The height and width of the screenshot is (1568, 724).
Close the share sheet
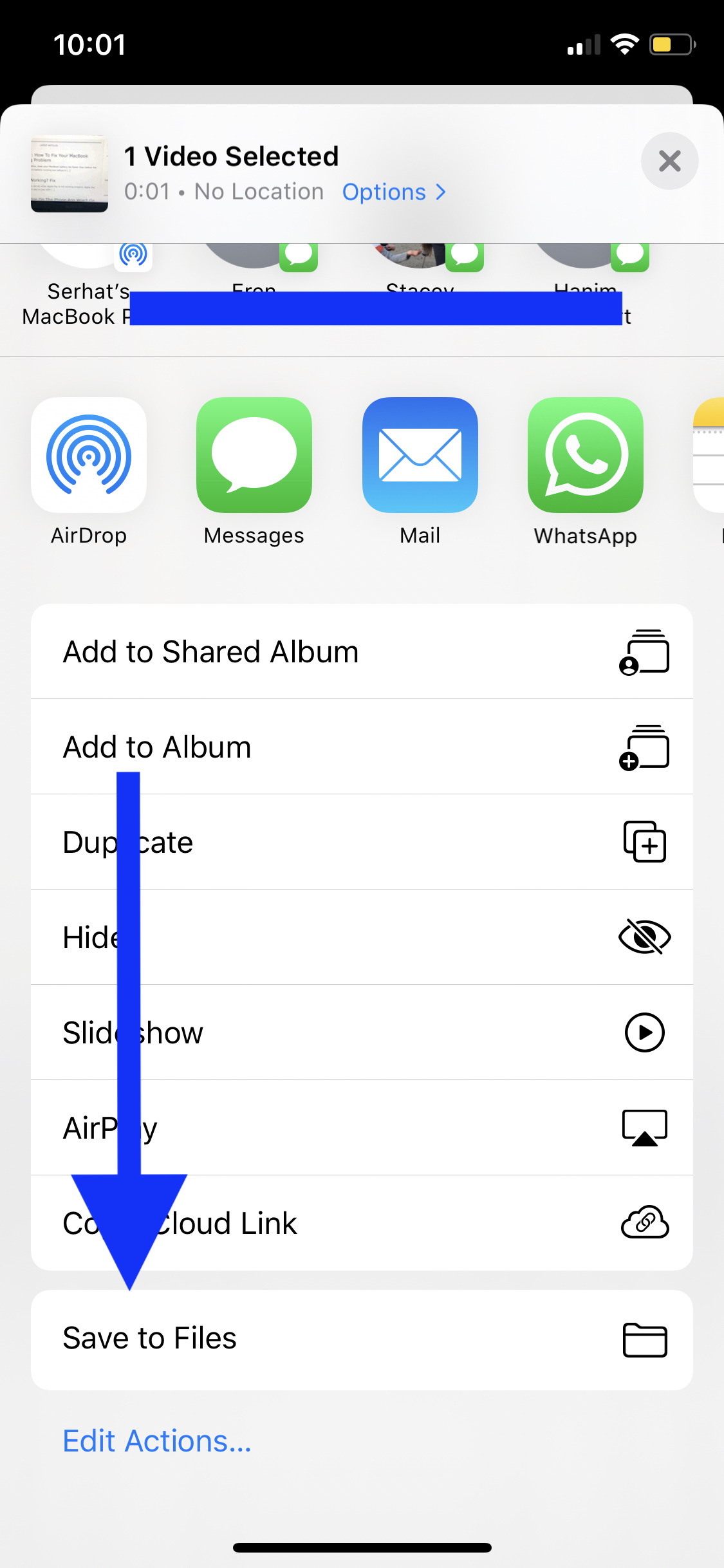[x=669, y=161]
